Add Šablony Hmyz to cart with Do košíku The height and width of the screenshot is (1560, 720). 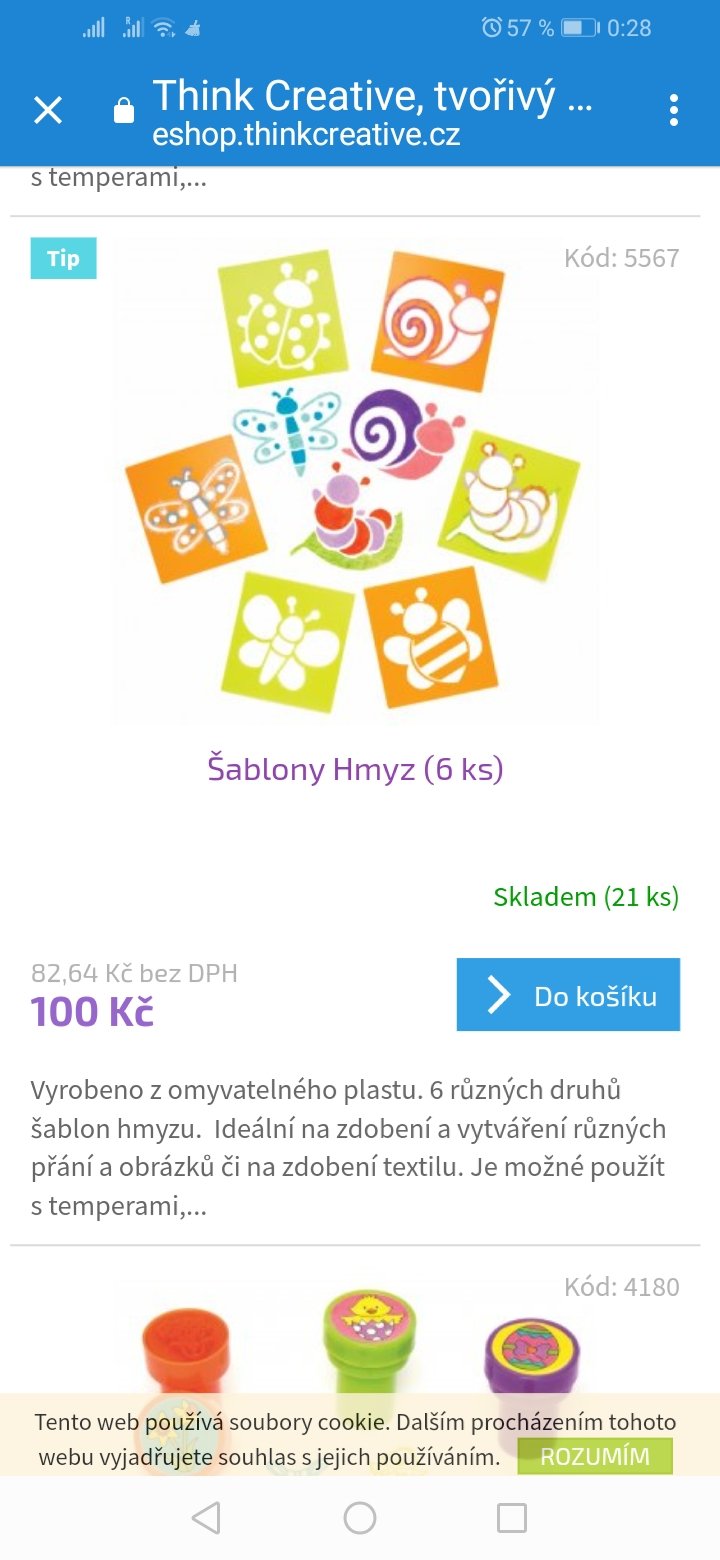(x=568, y=995)
